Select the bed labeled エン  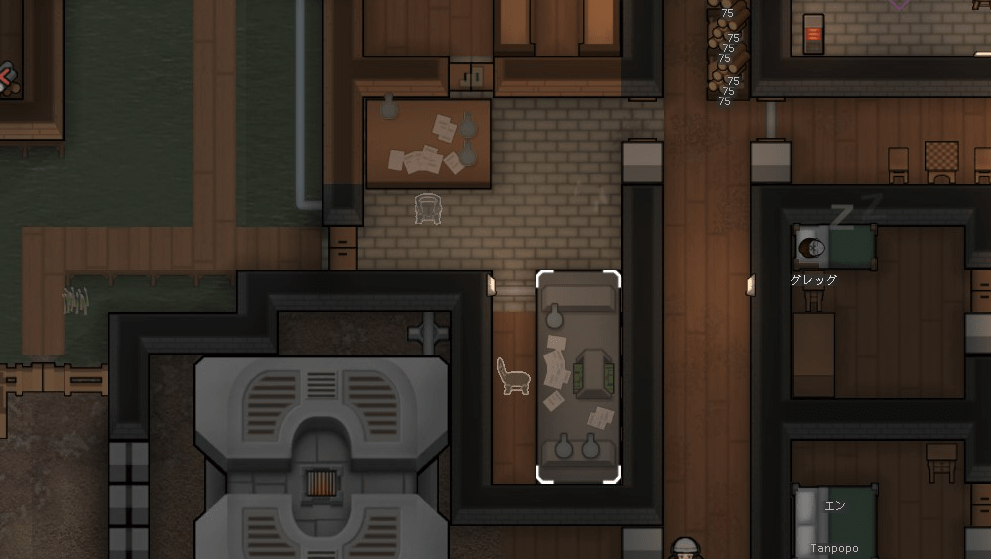point(834,520)
